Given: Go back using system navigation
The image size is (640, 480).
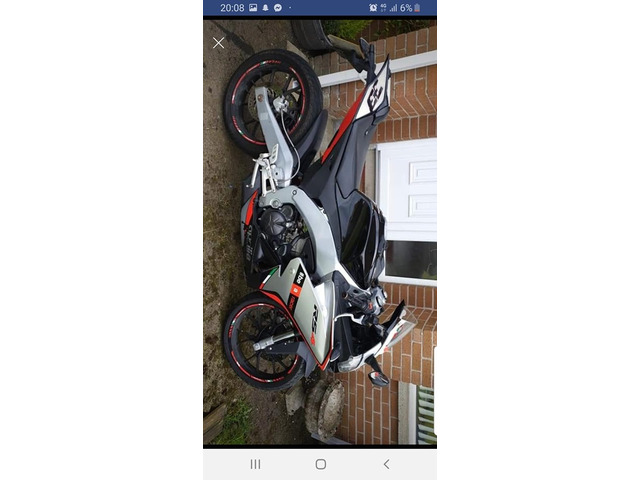Looking at the screenshot, I should 386,464.
